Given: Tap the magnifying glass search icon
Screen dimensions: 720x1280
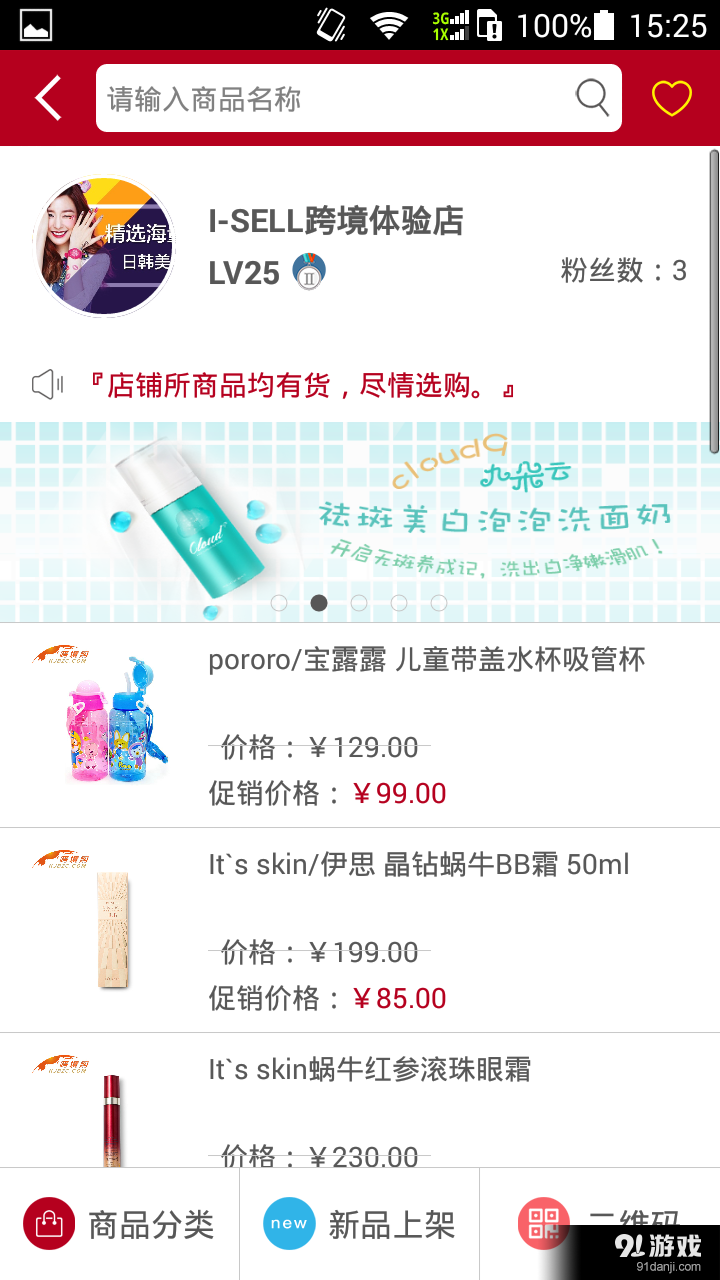Looking at the screenshot, I should [592, 97].
